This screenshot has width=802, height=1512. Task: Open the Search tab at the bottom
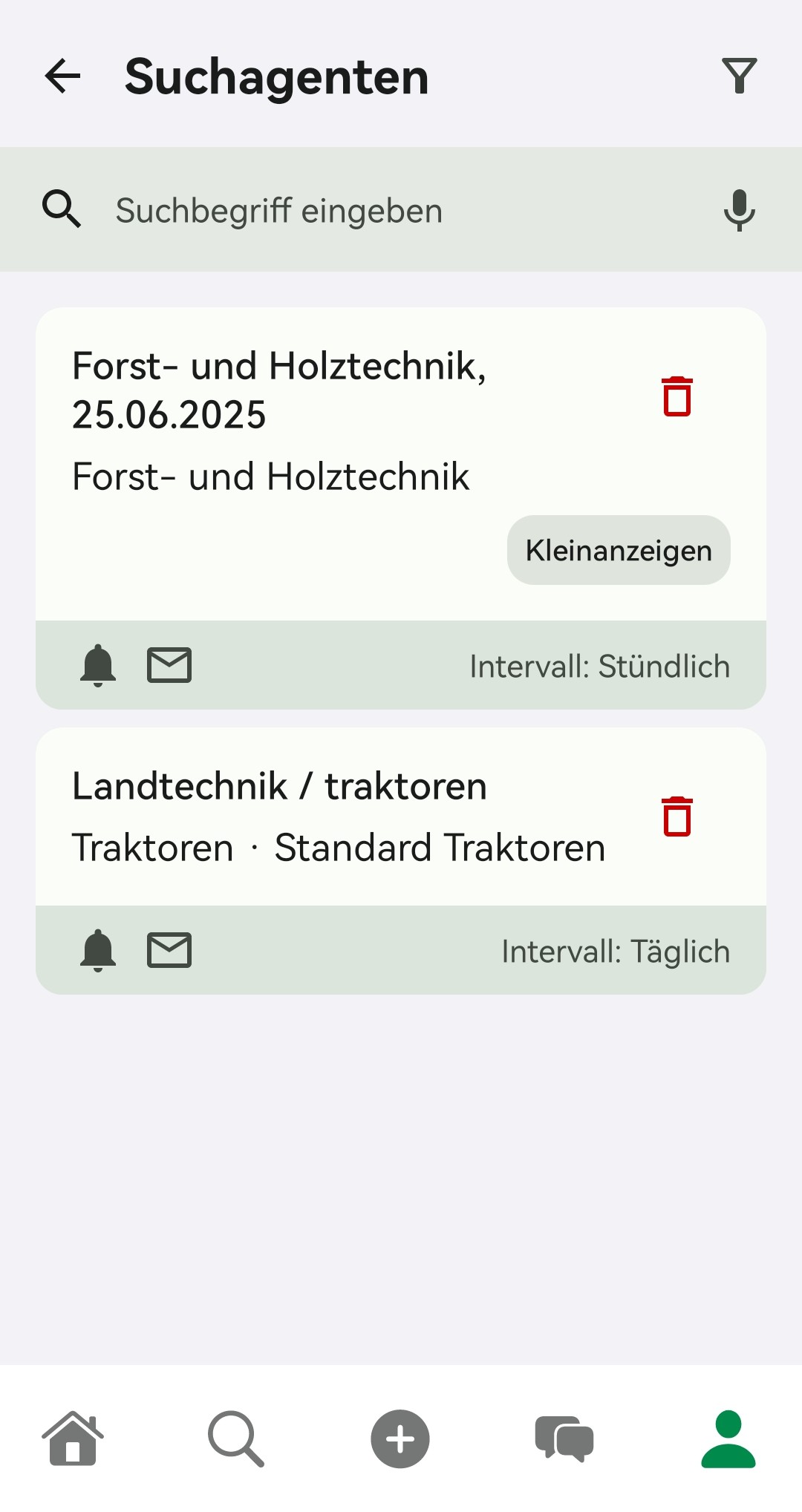(235, 1439)
